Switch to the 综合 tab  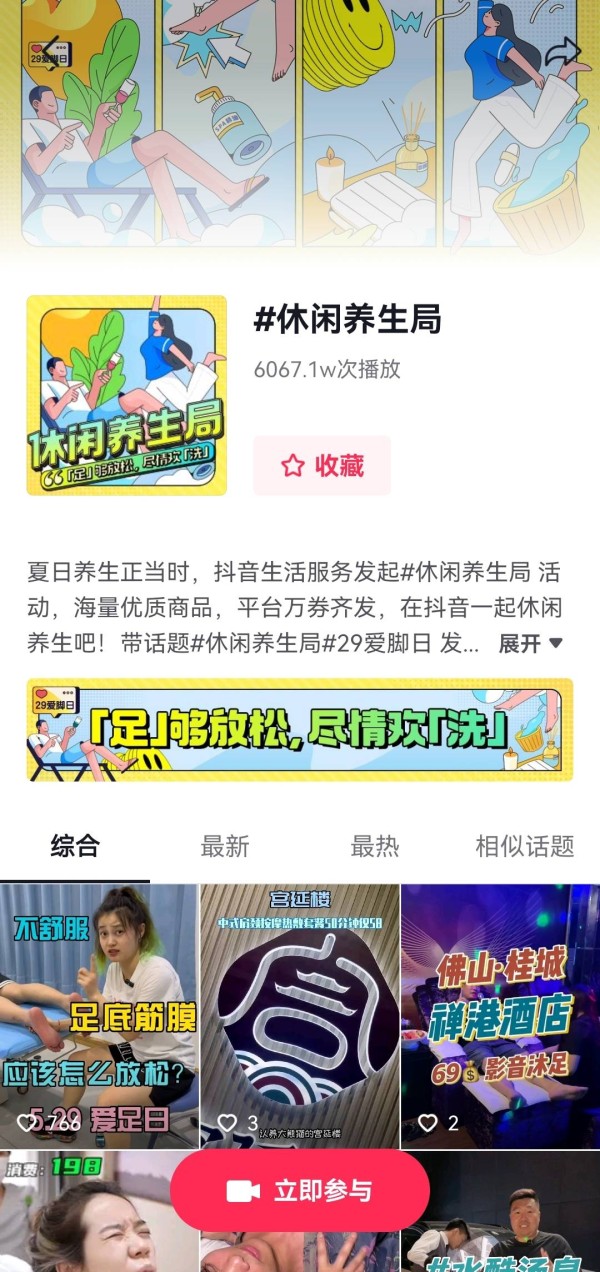(75, 846)
